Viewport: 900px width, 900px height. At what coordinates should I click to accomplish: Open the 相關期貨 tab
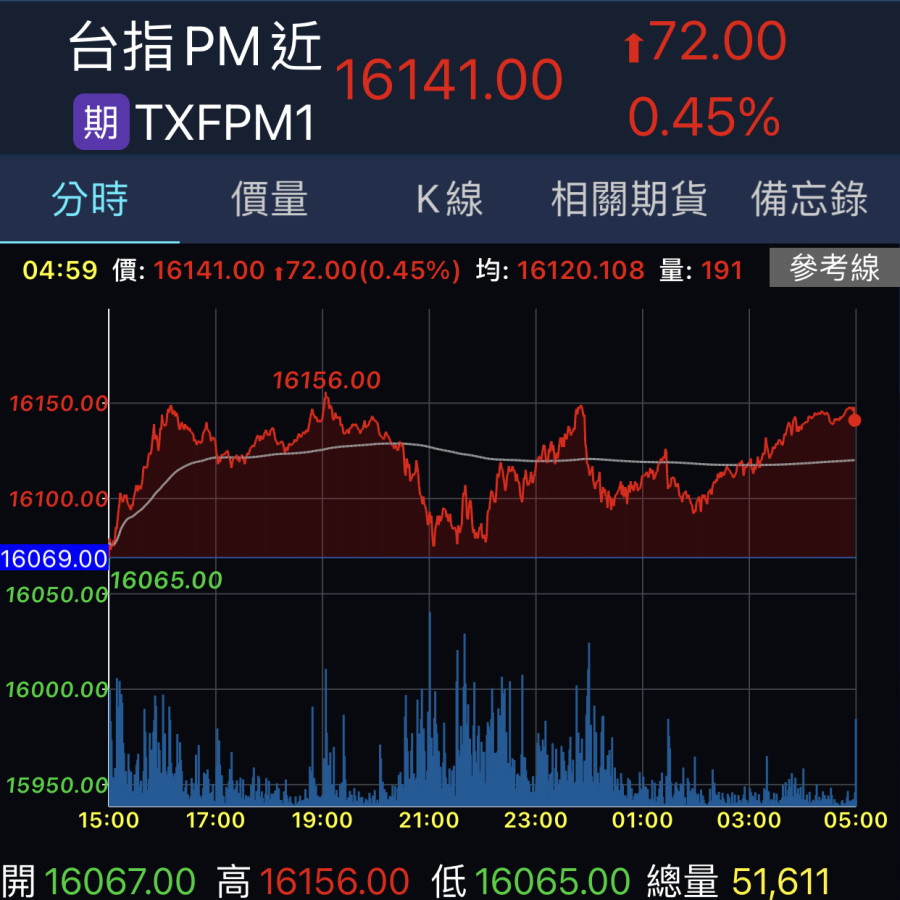tap(630, 199)
